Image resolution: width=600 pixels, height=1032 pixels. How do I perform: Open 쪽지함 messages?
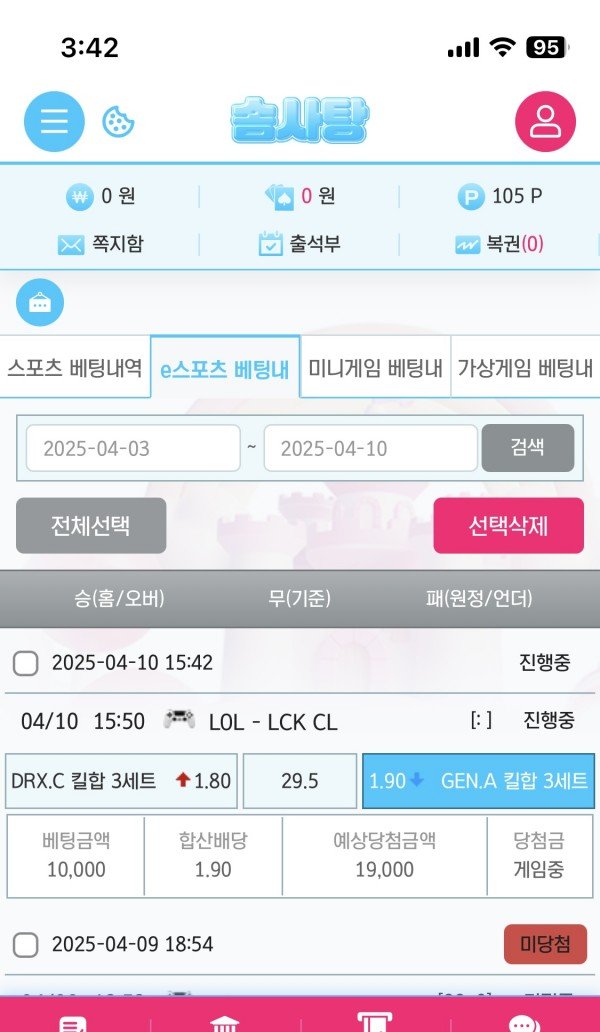pyautogui.click(x=100, y=244)
